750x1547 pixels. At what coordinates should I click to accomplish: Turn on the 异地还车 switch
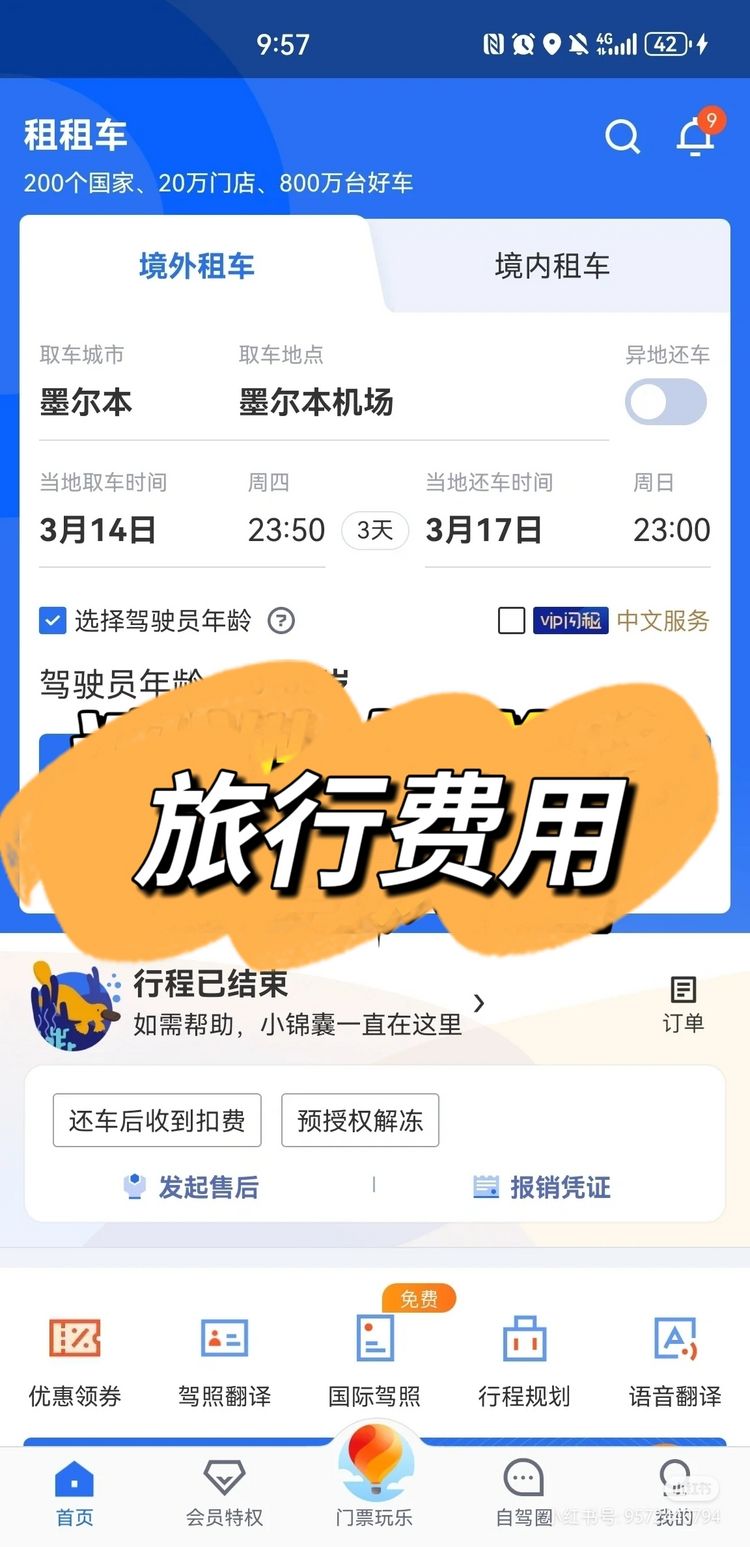665,402
